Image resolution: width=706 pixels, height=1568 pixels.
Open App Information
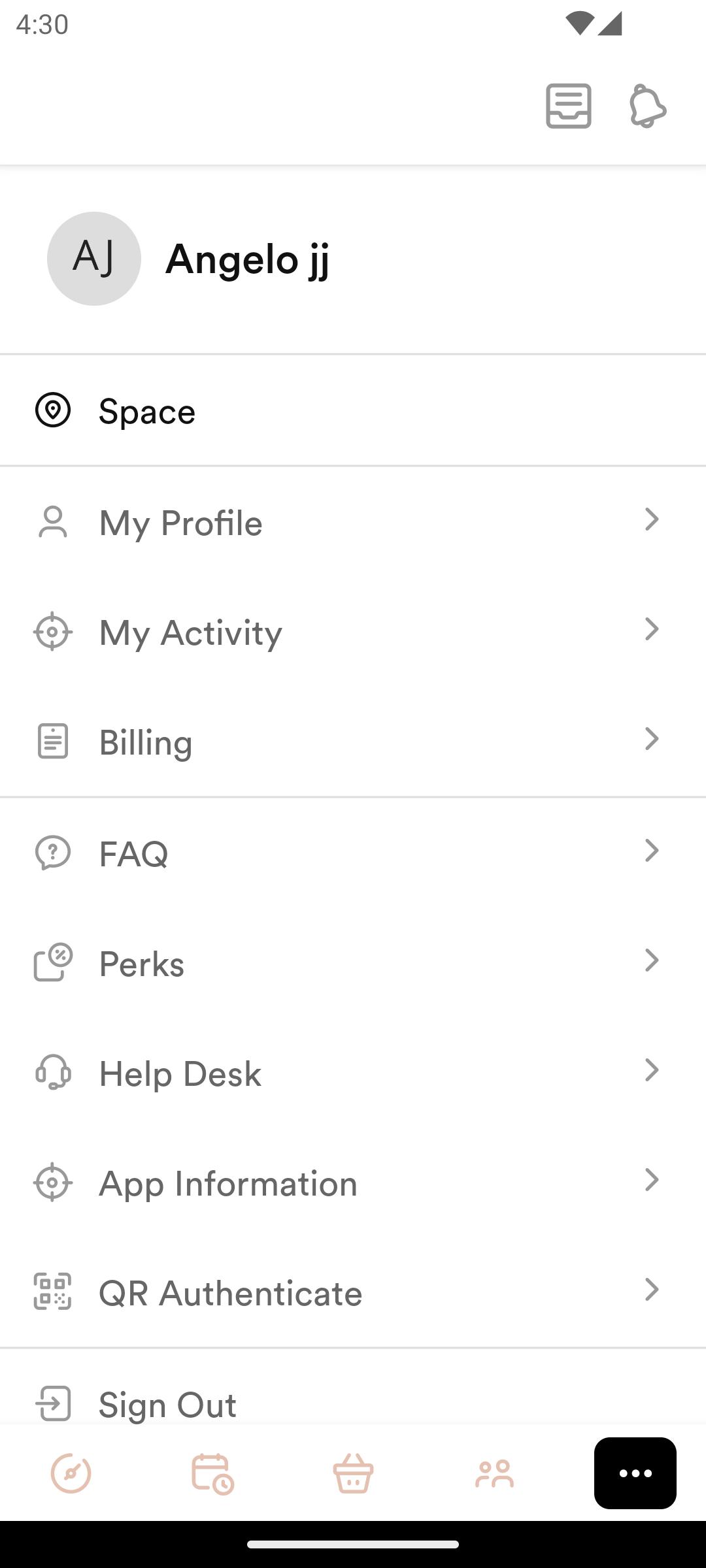(x=353, y=1183)
